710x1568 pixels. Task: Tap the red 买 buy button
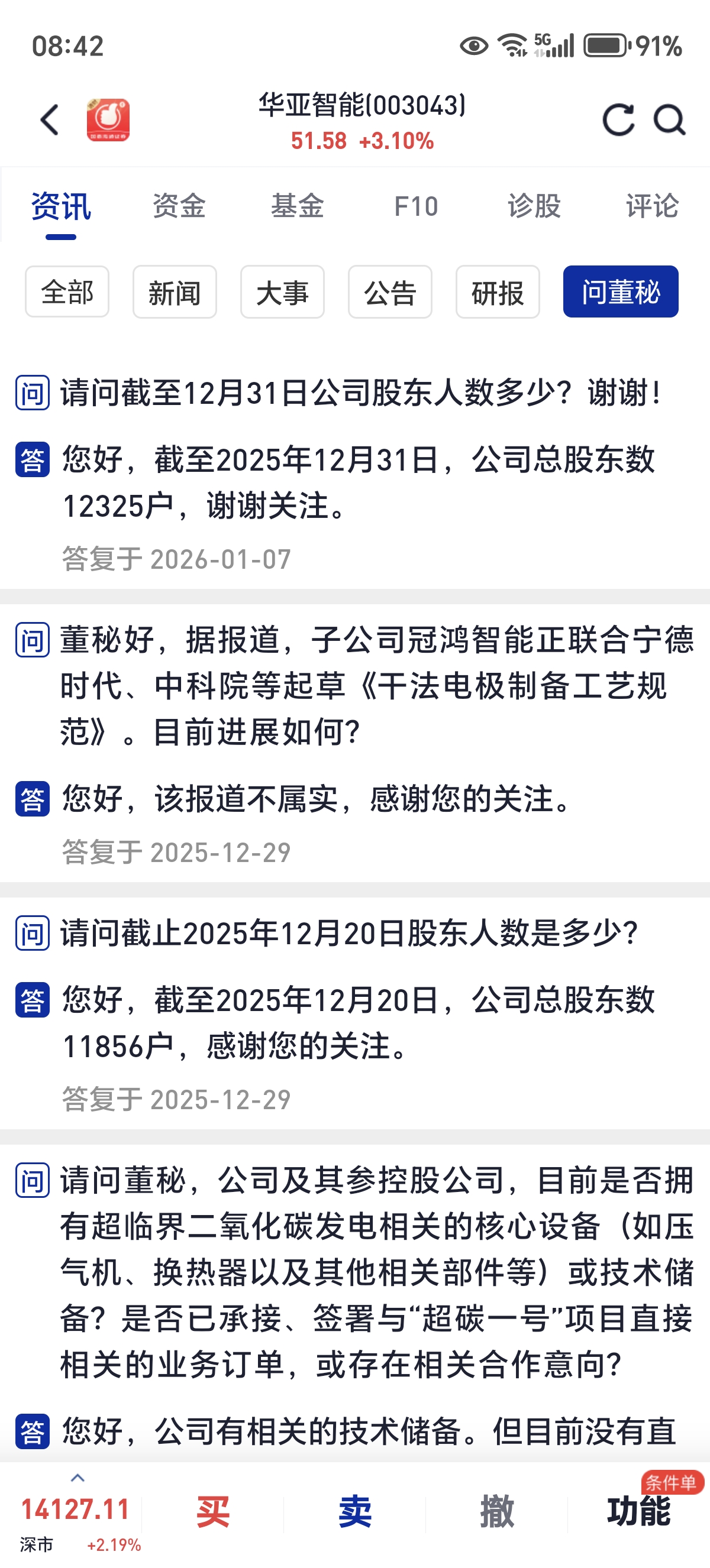(212, 1512)
